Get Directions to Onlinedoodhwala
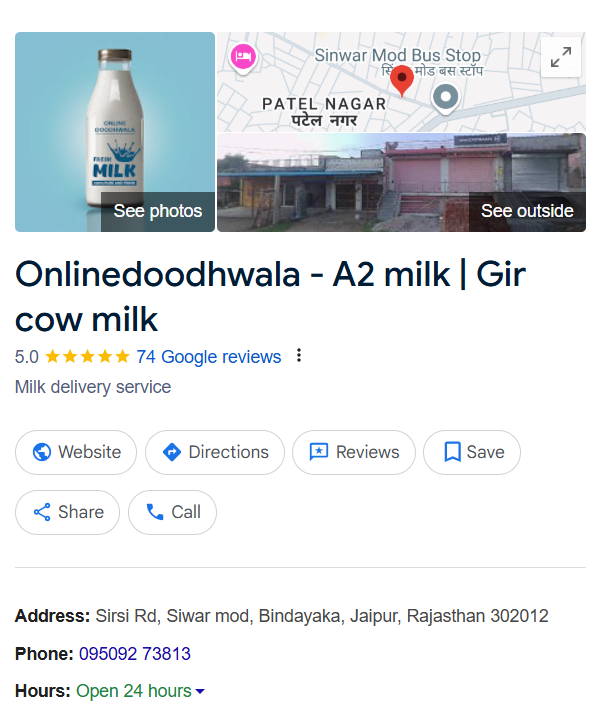This screenshot has height=720, width=603. click(x=215, y=452)
